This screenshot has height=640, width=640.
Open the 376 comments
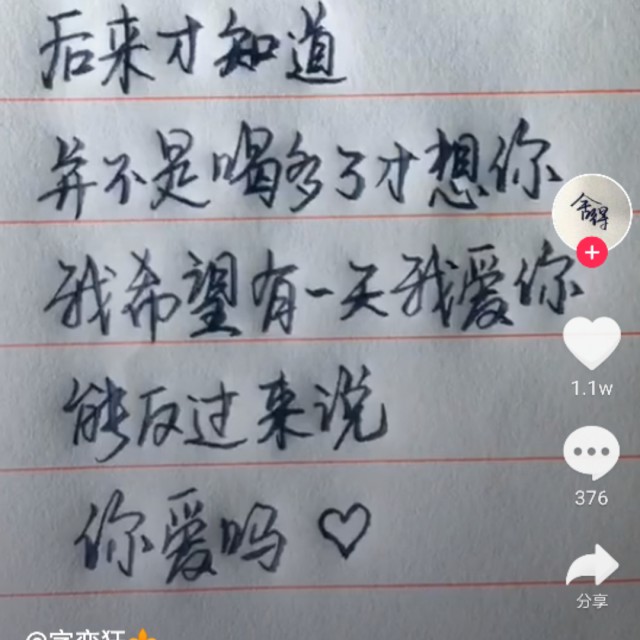pyautogui.click(x=592, y=455)
